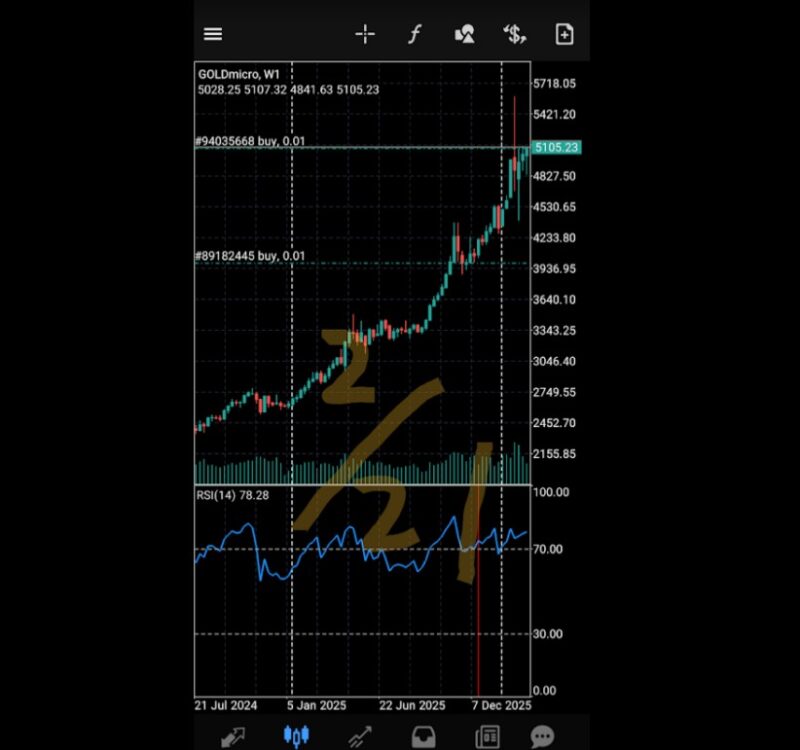Enable the crosshair tool

click(365, 34)
